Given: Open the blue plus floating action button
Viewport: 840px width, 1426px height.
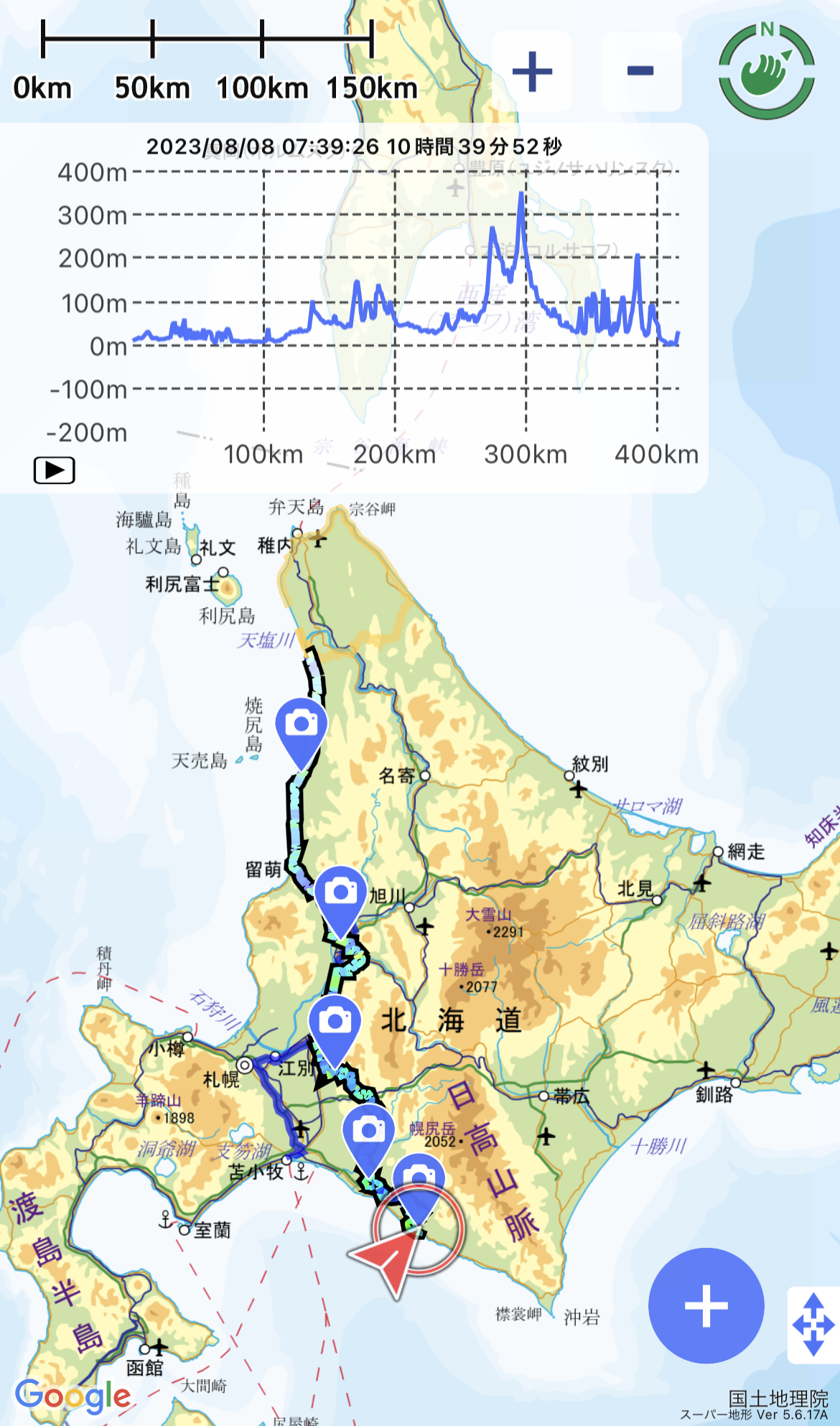Looking at the screenshot, I should [x=706, y=1305].
